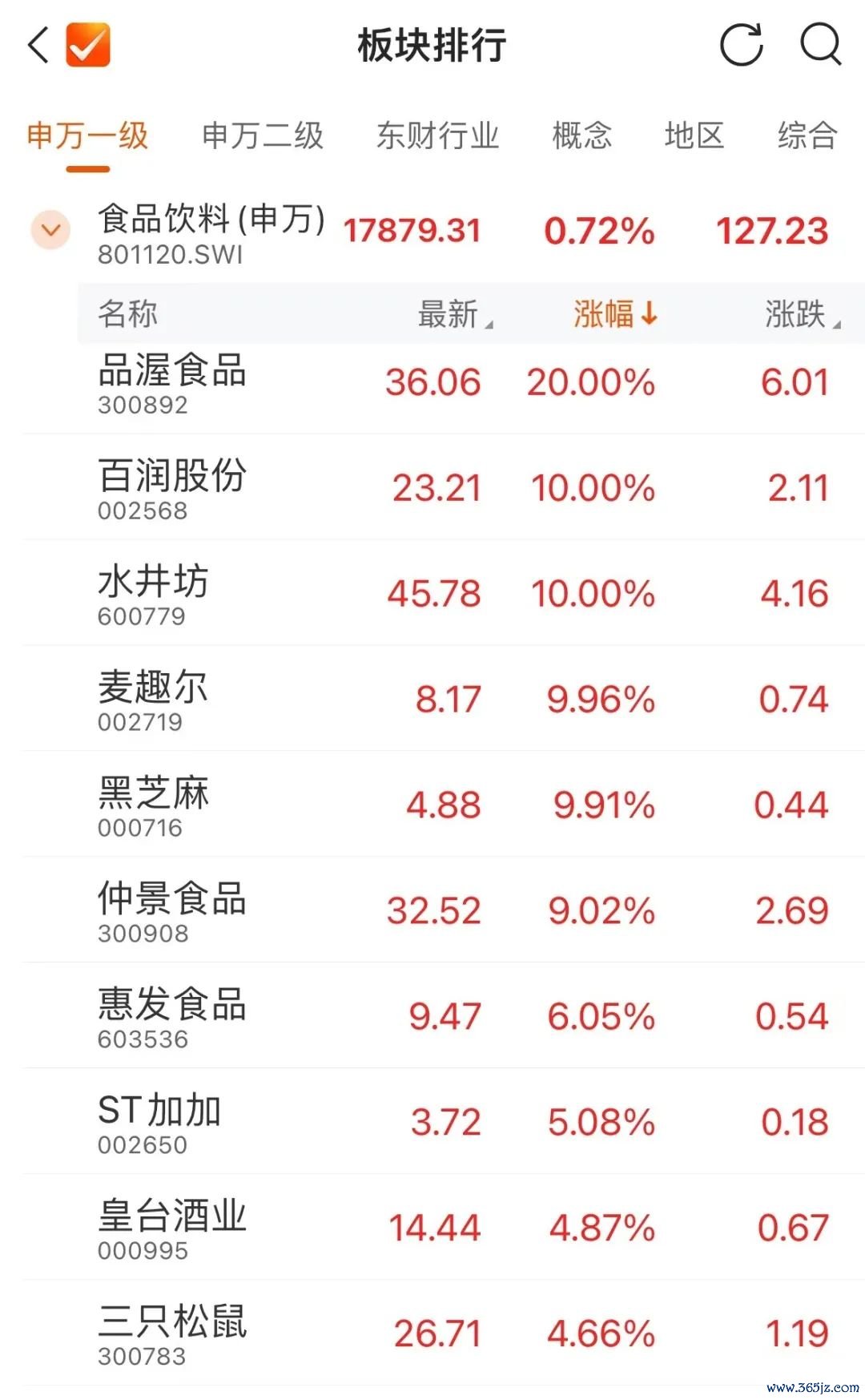This screenshot has height=1400, width=865.
Task: View details for 三只松鼠
Action: click(444, 1333)
